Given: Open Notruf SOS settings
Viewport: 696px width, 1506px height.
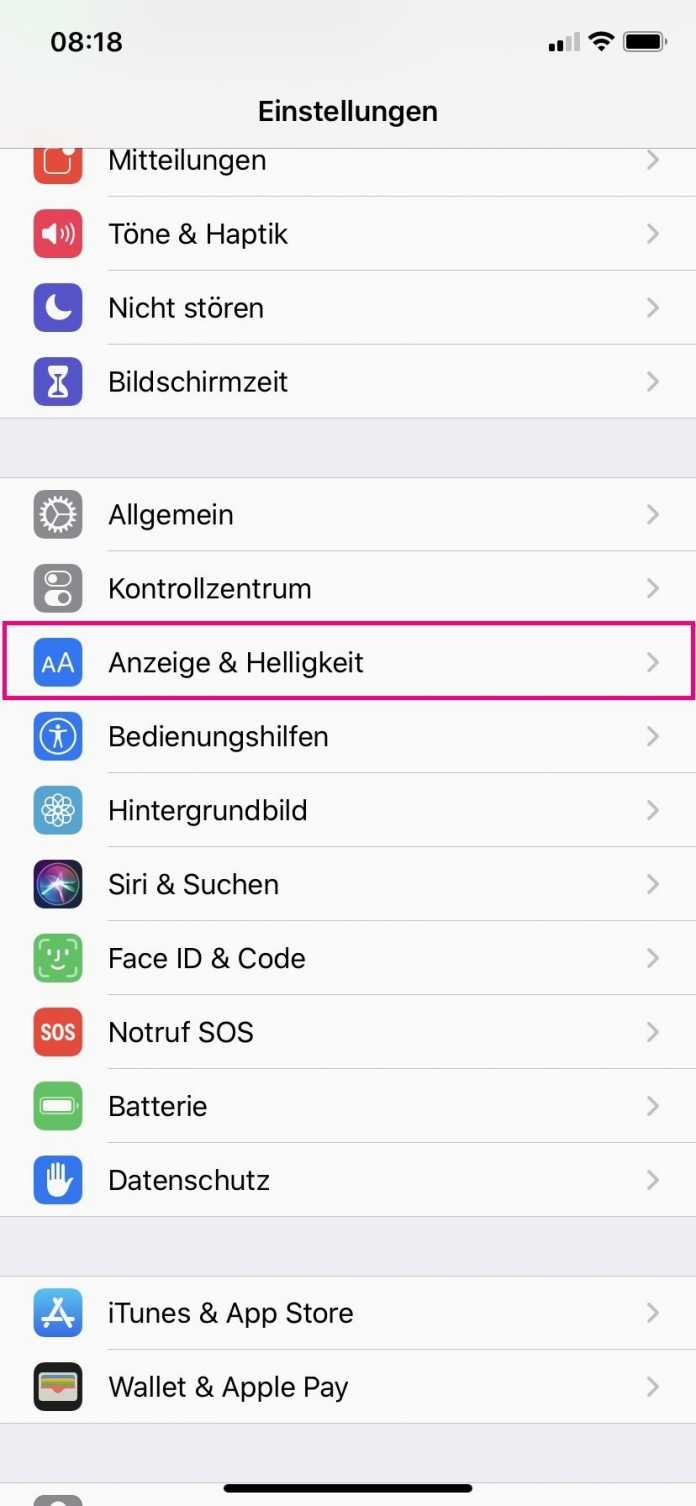Looking at the screenshot, I should [x=181, y=1033].
